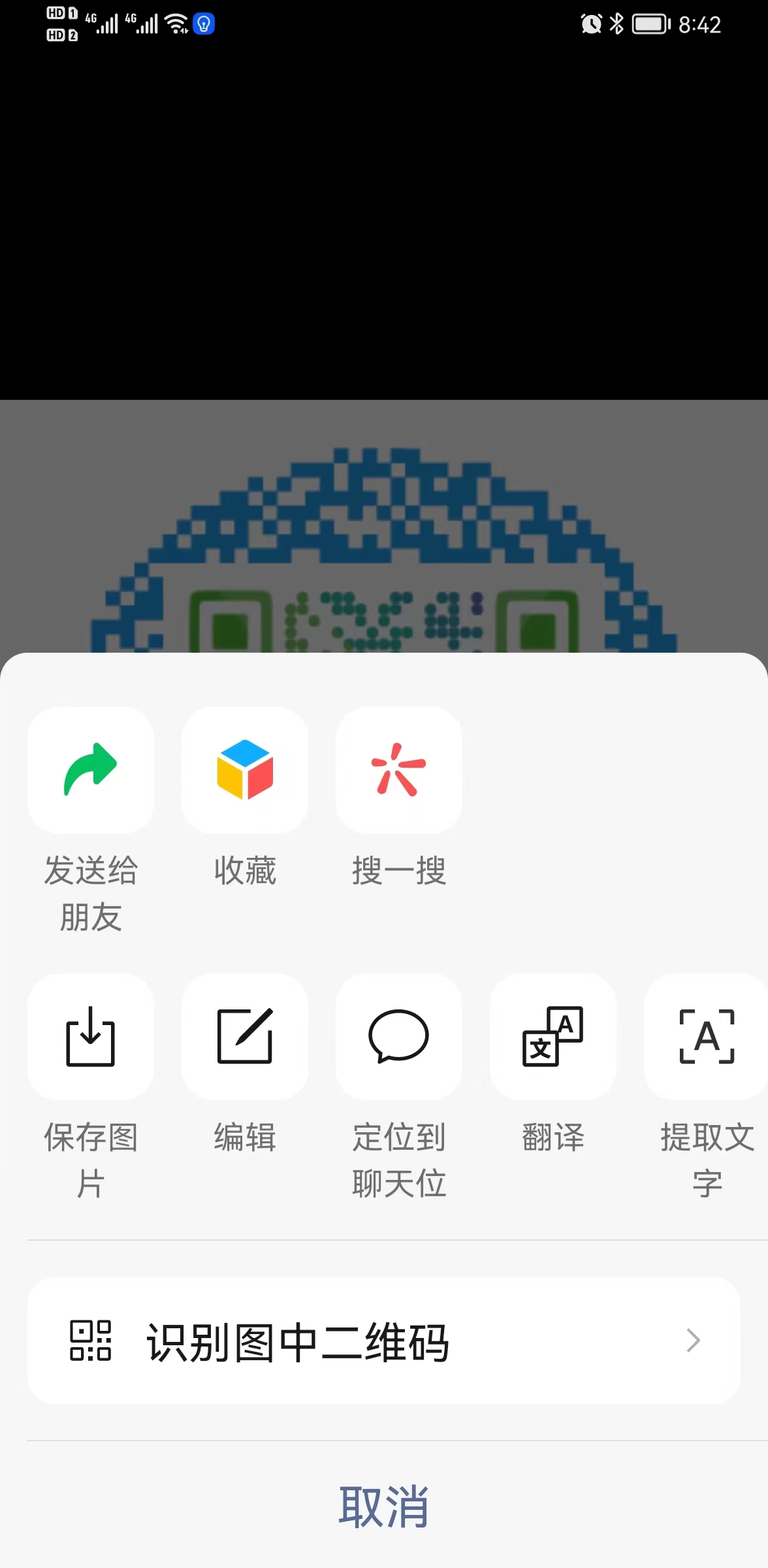The width and height of the screenshot is (768, 1568).
Task: Open 识别图中二维码 row
Action: coord(384,1341)
